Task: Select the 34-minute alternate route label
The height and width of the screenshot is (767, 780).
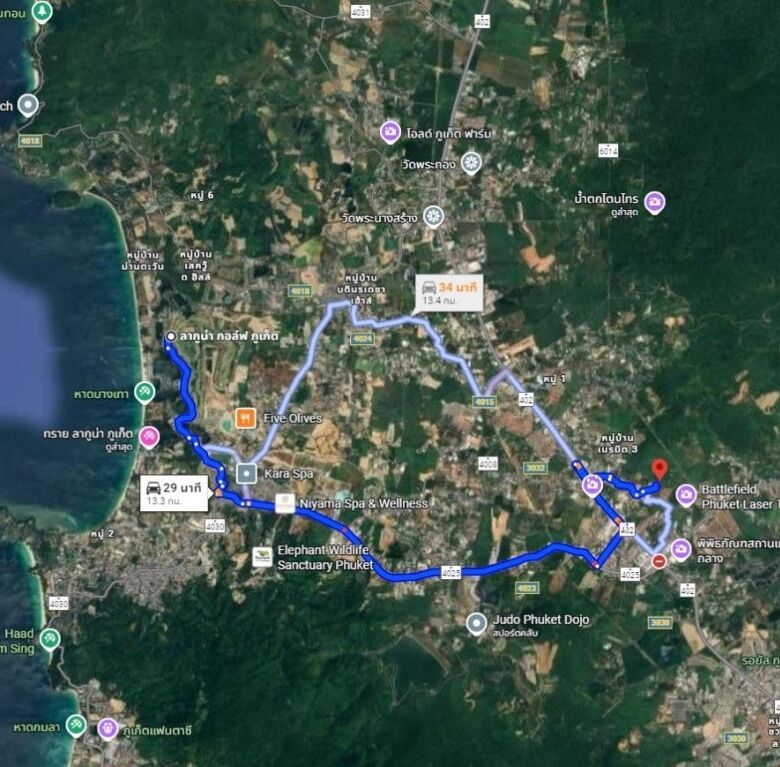Action: [x=448, y=292]
